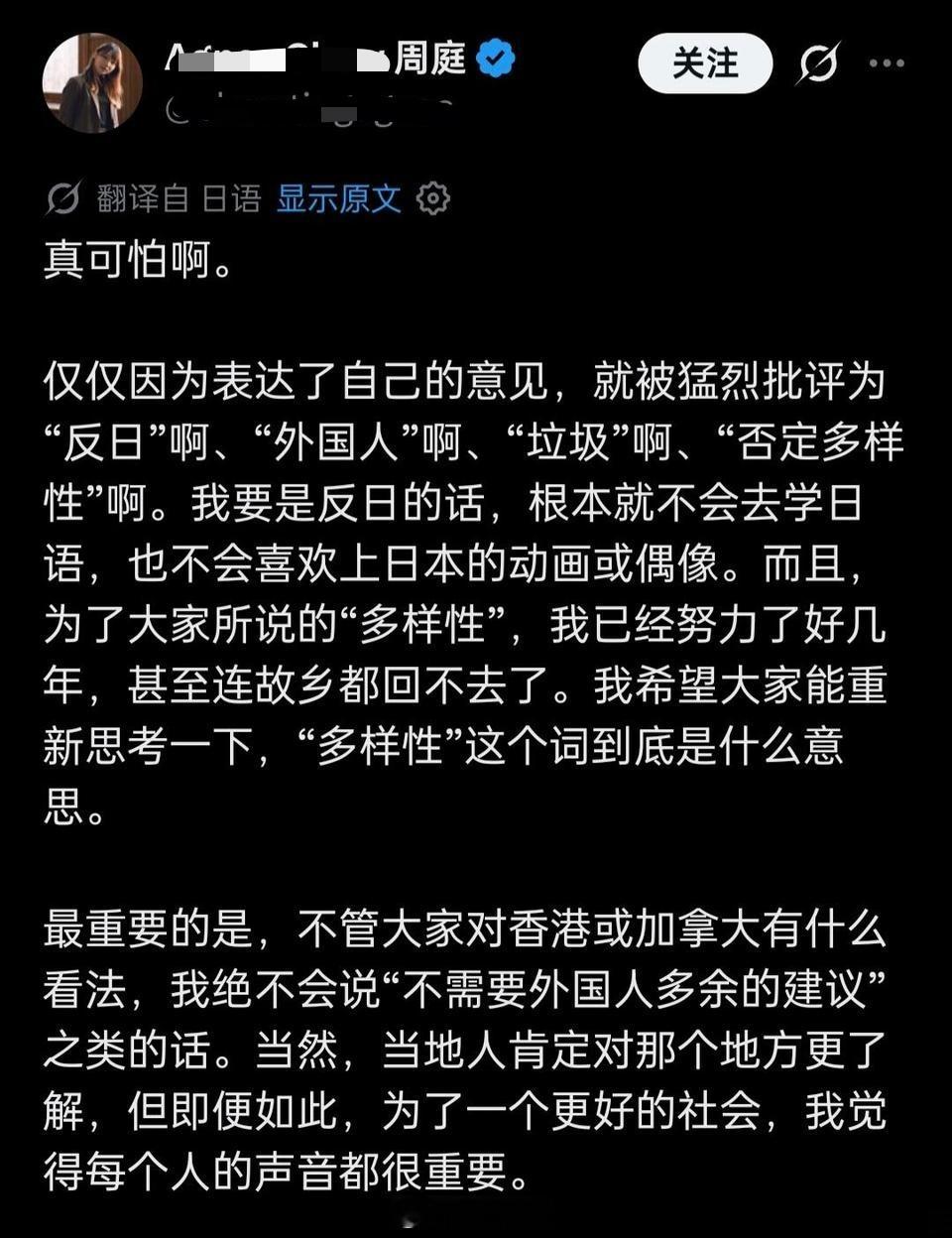The image size is (952, 1238).
Task: Expand the post options with the ellipsis
Action: pos(885,62)
